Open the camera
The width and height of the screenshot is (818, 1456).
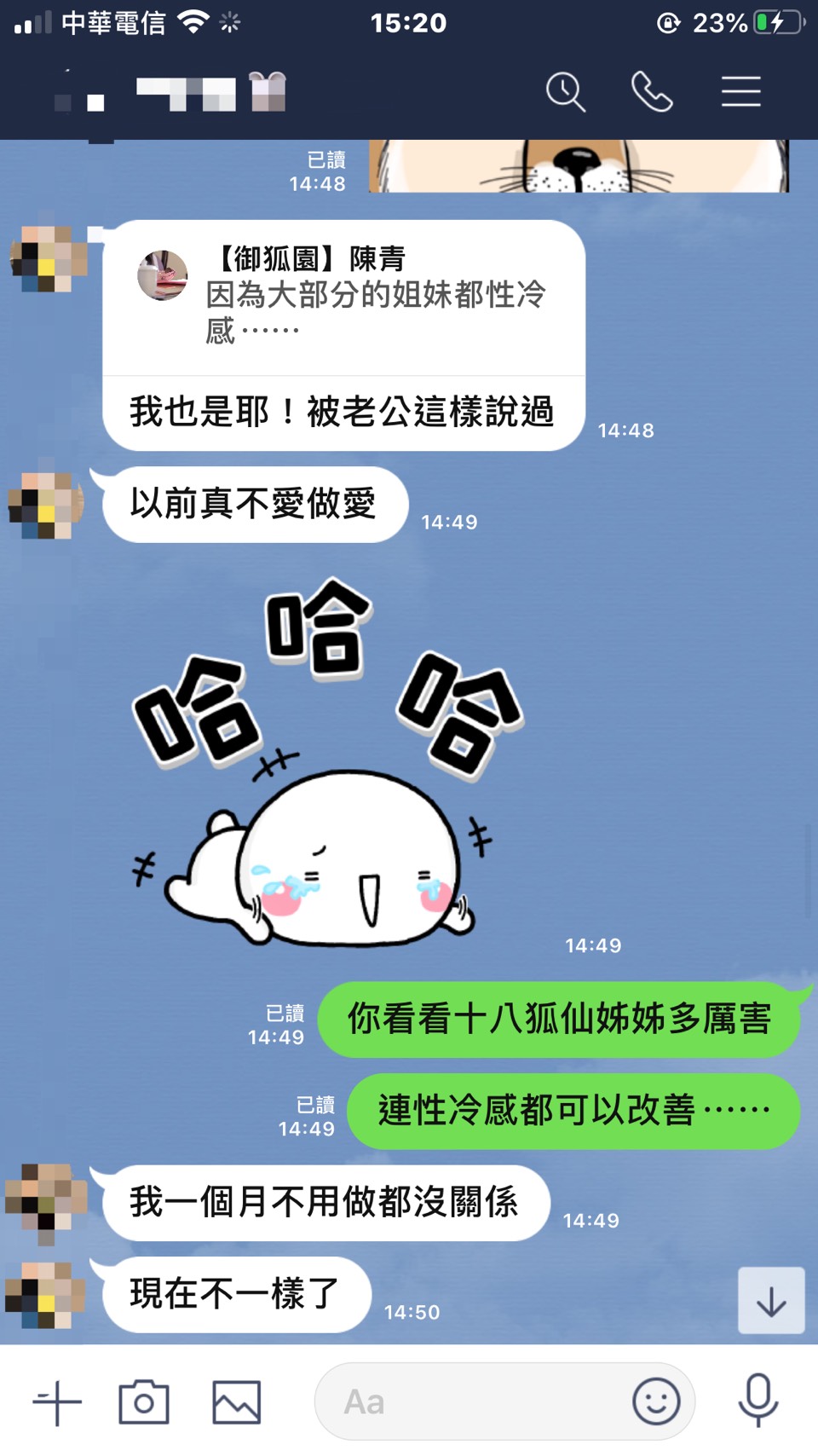click(x=144, y=1402)
